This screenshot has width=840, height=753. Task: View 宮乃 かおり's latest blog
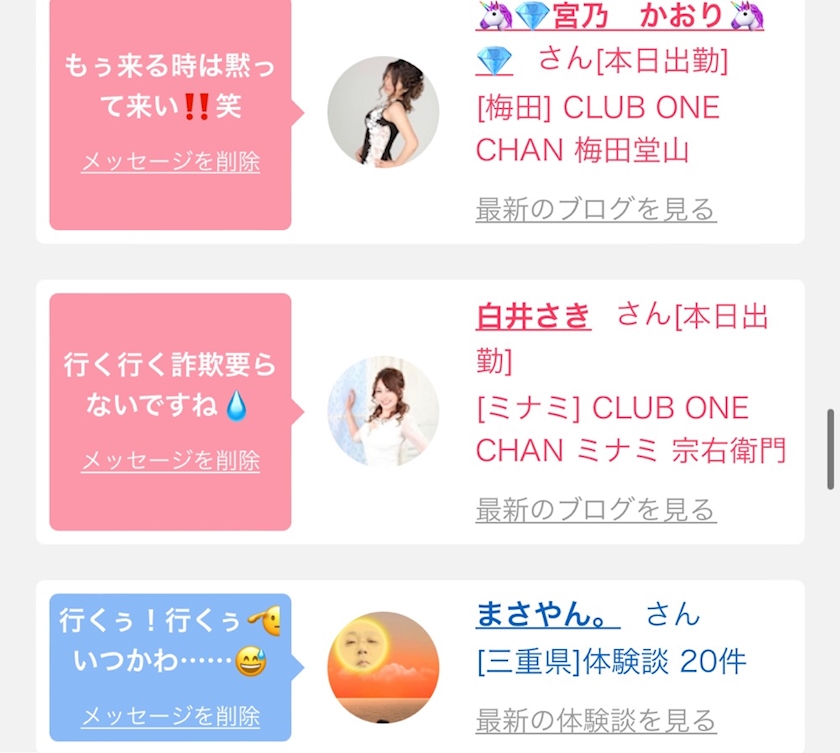[x=595, y=209]
